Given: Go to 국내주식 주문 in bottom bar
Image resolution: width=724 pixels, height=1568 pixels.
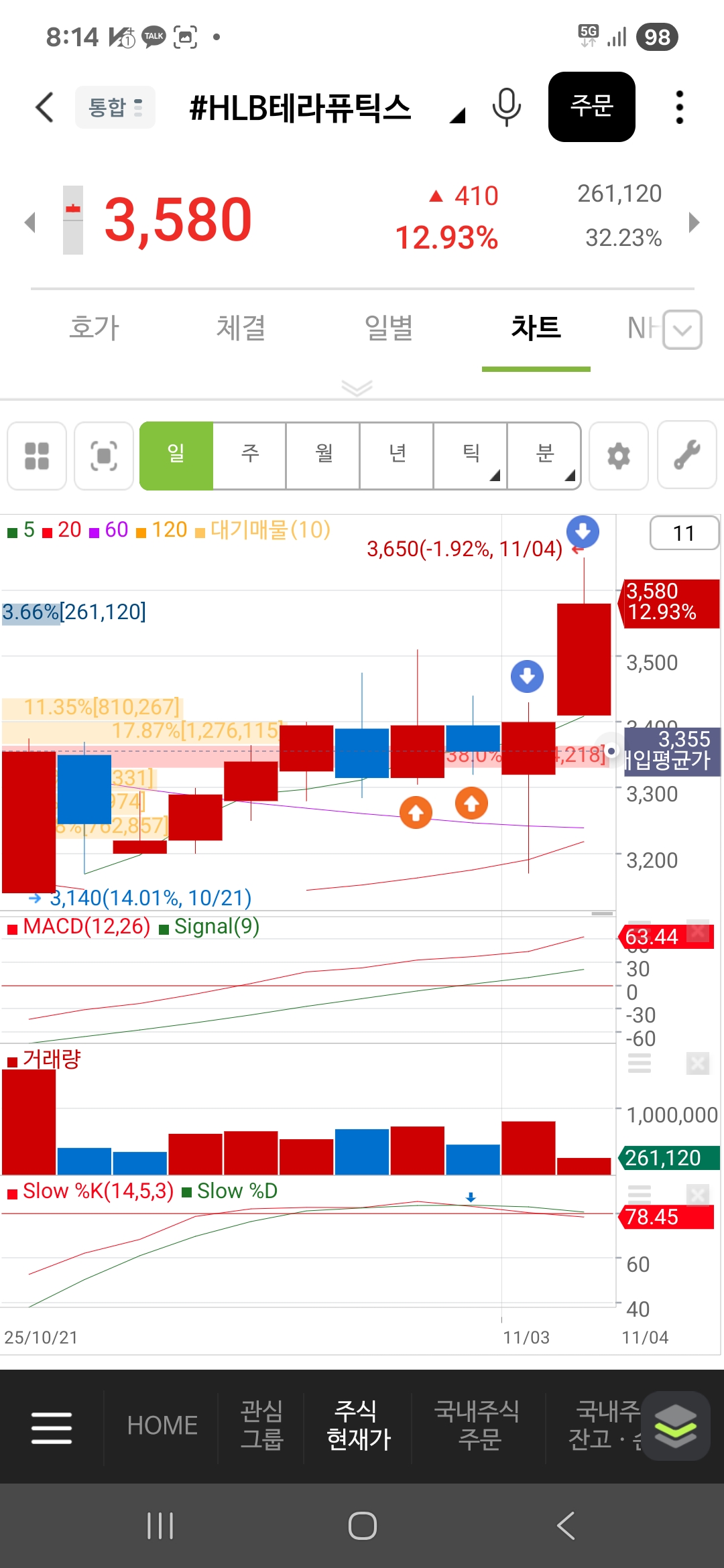Looking at the screenshot, I should pyautogui.click(x=479, y=1425).
